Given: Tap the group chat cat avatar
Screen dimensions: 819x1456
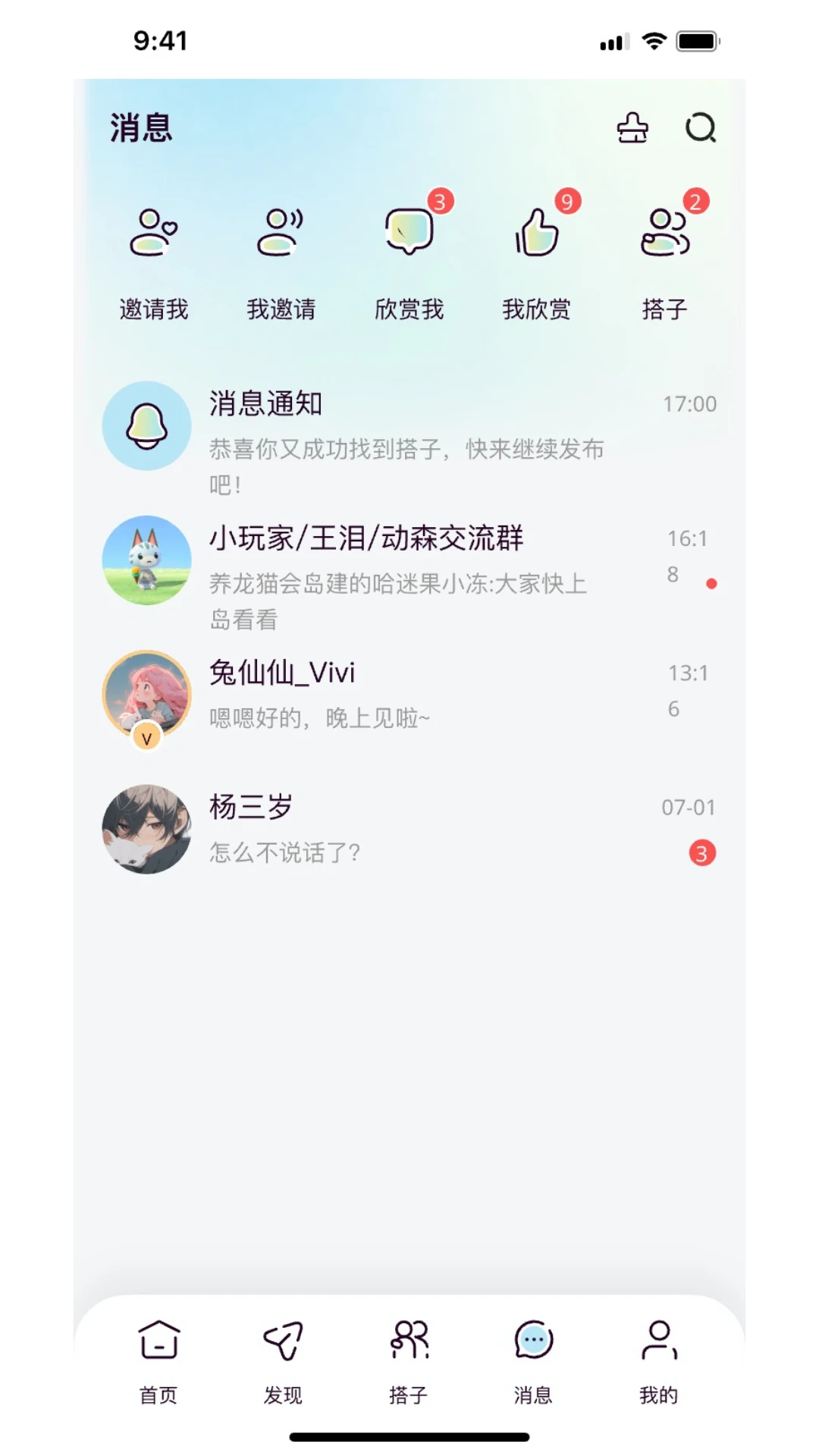Looking at the screenshot, I should [146, 560].
